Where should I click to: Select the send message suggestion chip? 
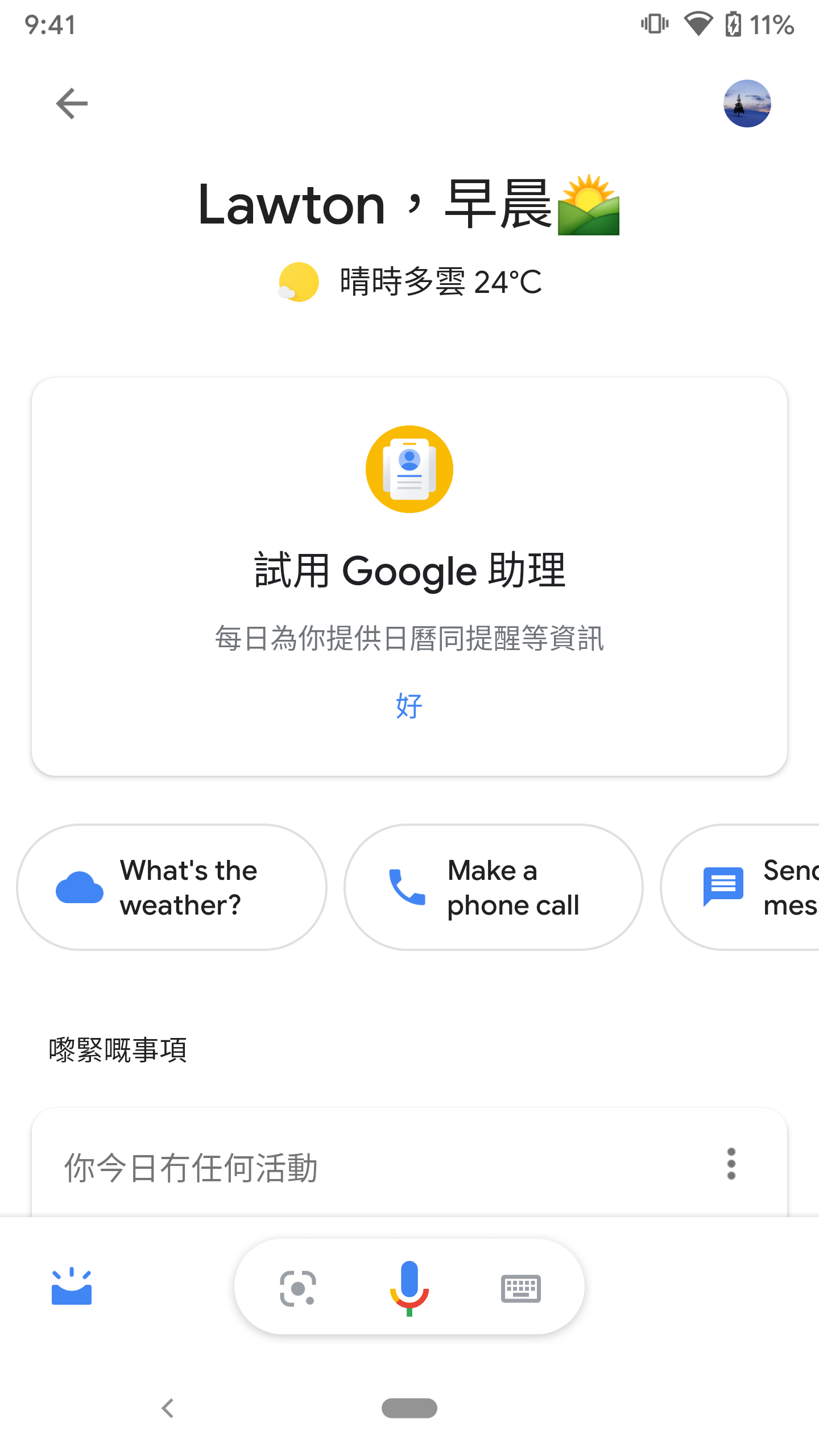[x=739, y=887]
